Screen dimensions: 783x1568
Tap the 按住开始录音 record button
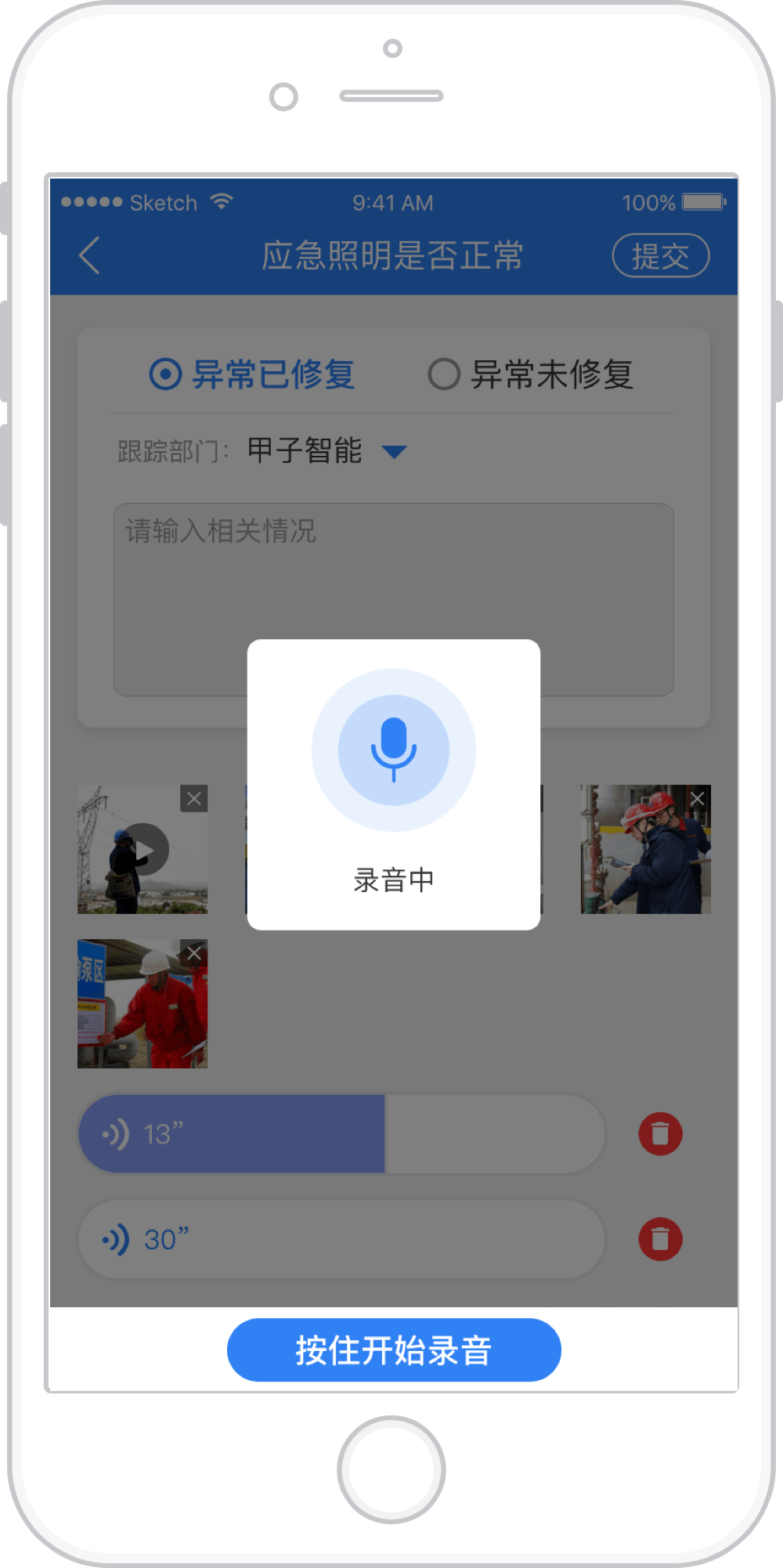coord(394,1349)
